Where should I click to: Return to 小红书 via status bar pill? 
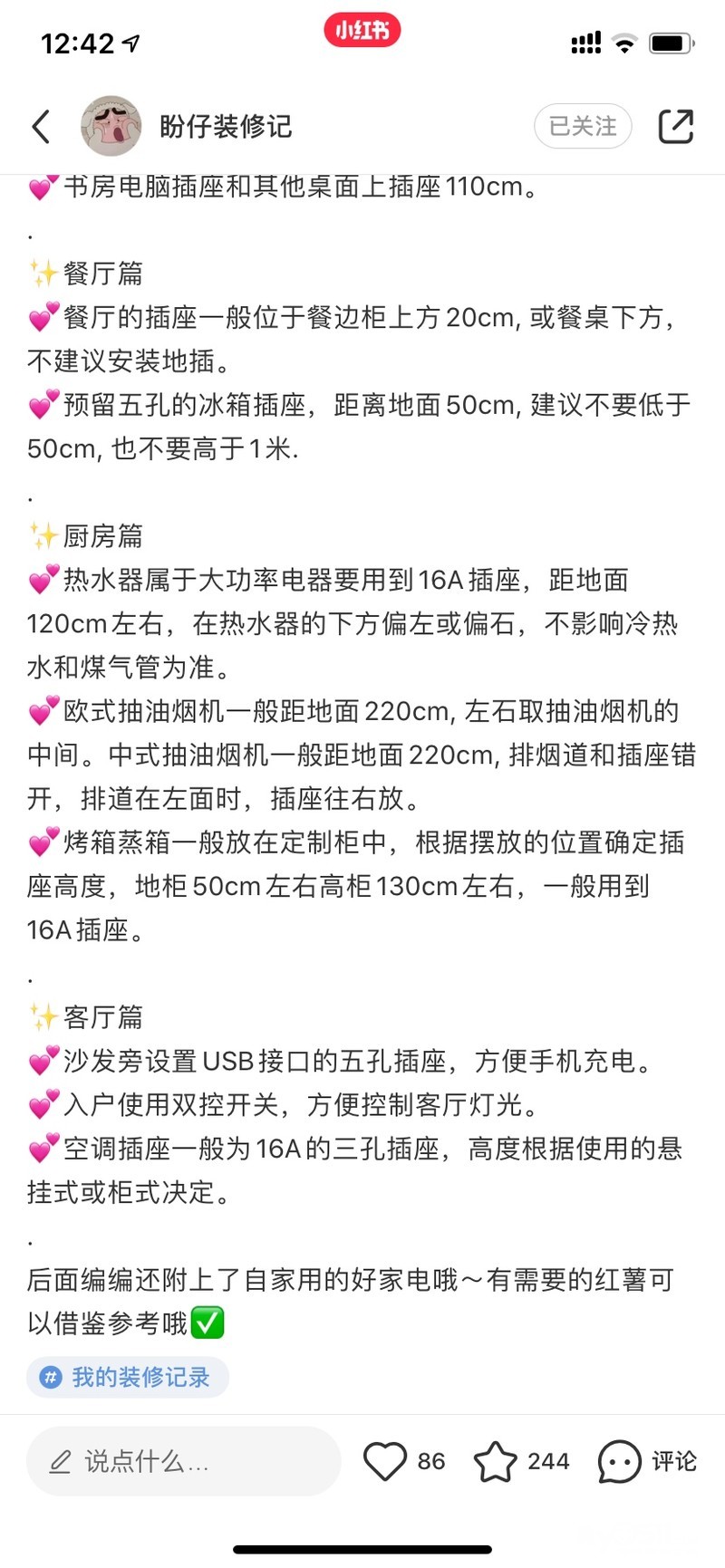pos(362,31)
